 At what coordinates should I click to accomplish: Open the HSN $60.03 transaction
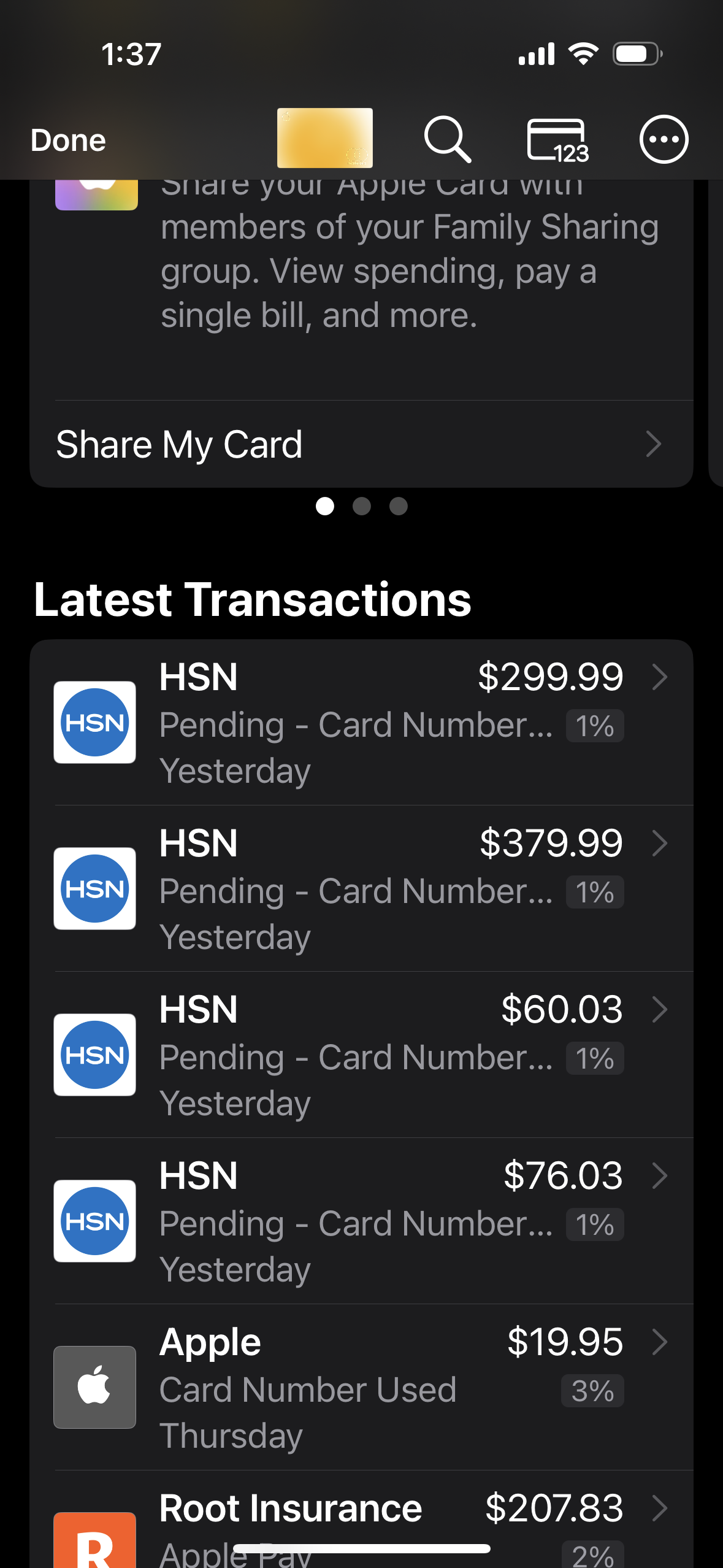coord(361,1055)
